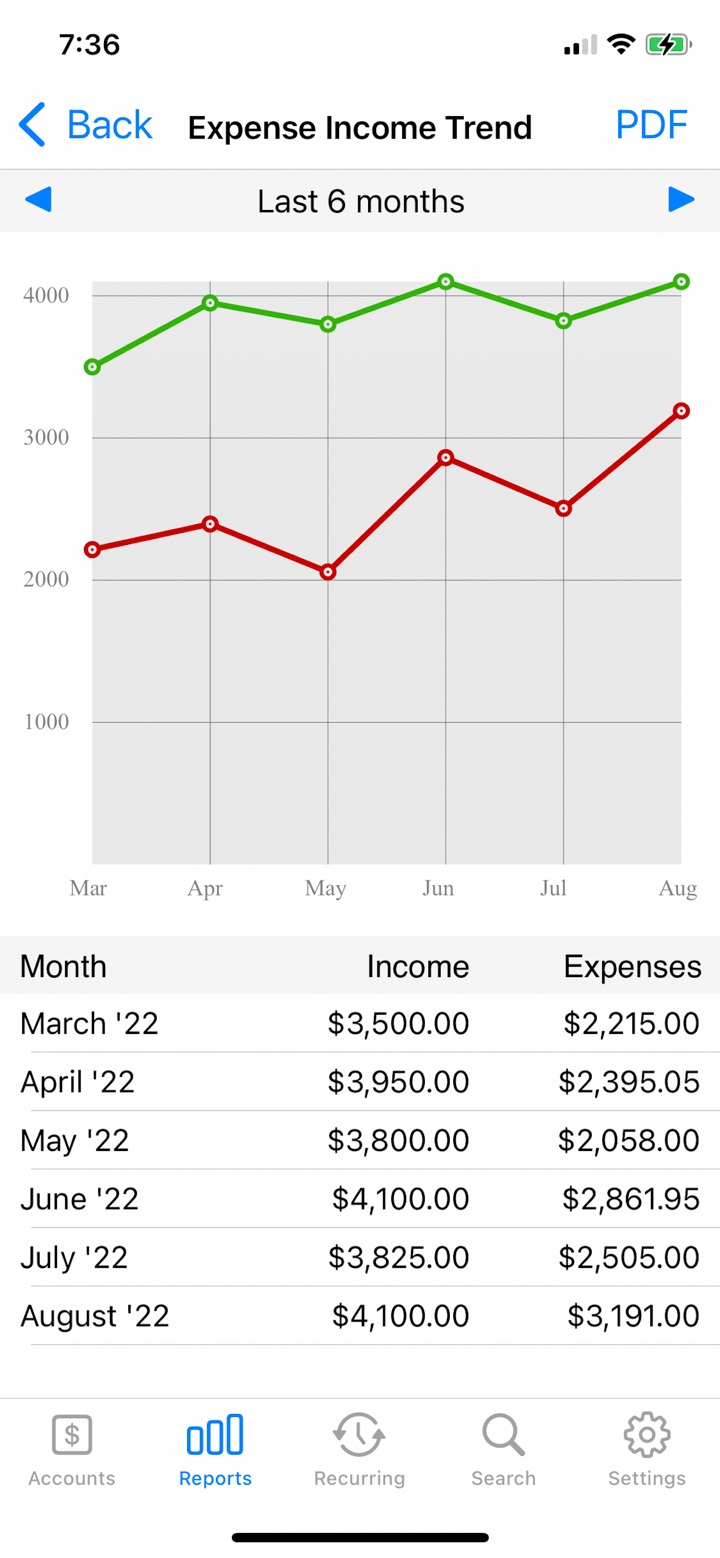Select the Reports bar chart icon
720x1558 pixels.
click(214, 1434)
